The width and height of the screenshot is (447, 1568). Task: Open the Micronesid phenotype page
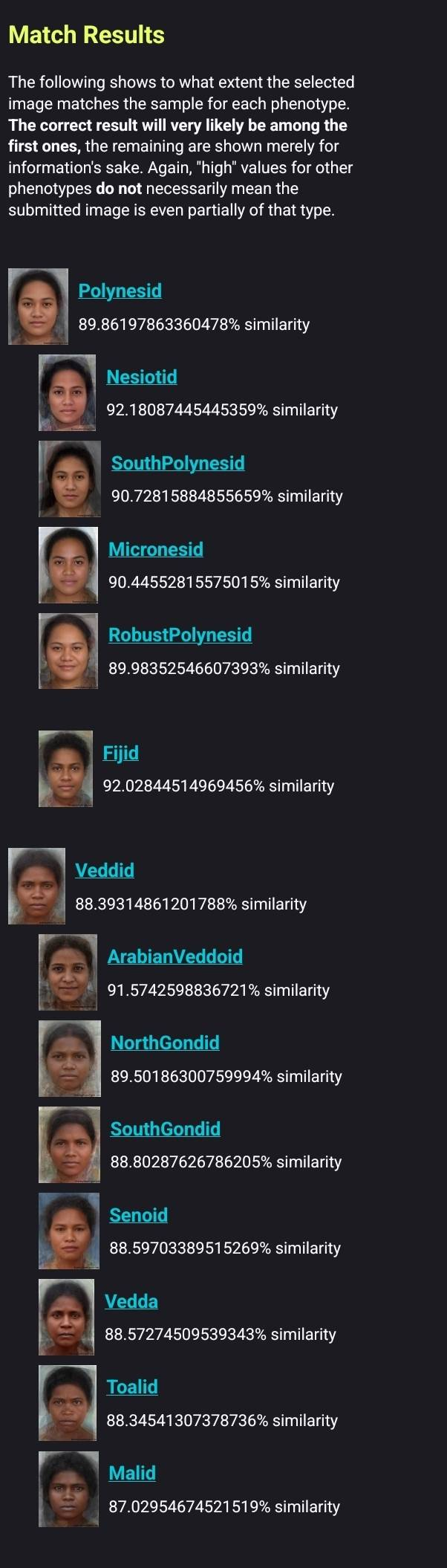click(155, 549)
